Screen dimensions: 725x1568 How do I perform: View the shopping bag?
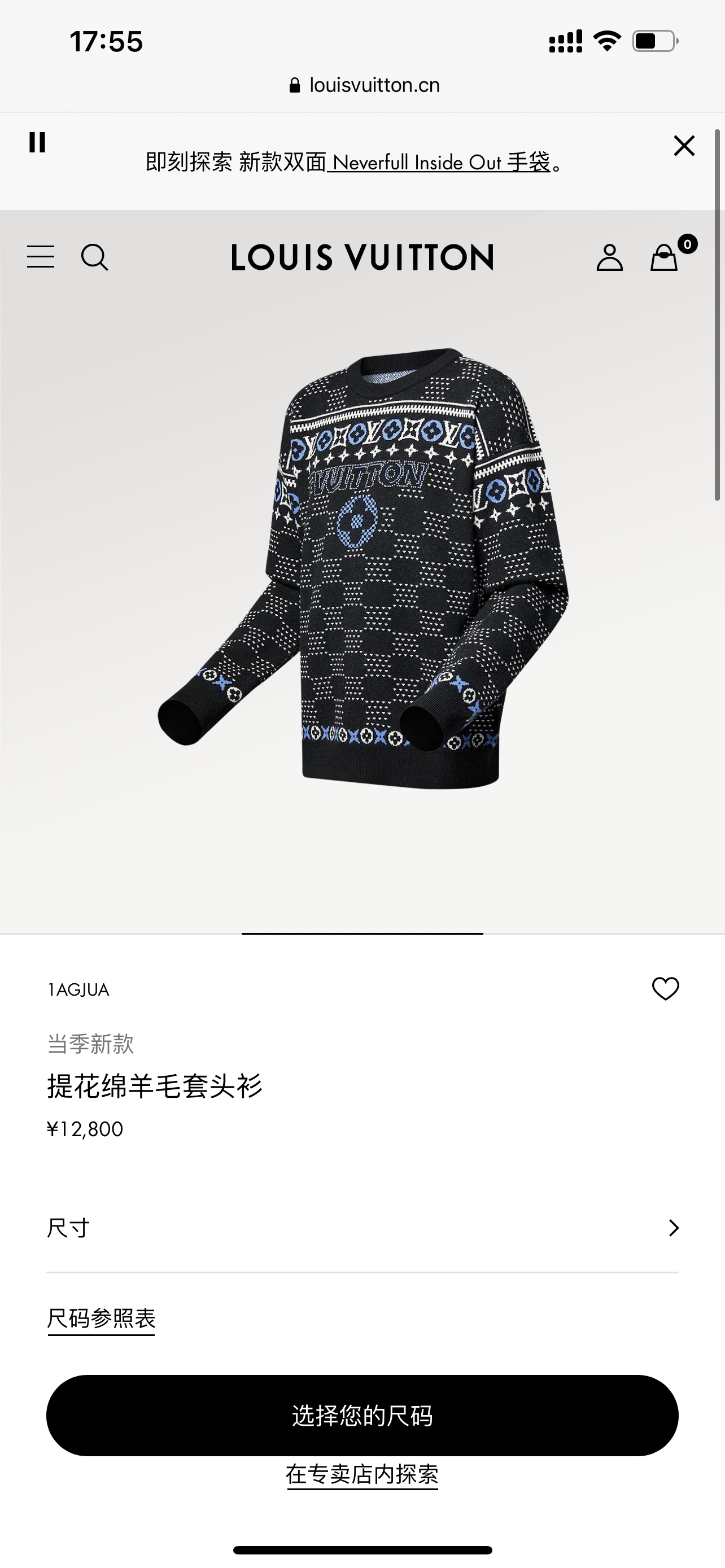664,257
